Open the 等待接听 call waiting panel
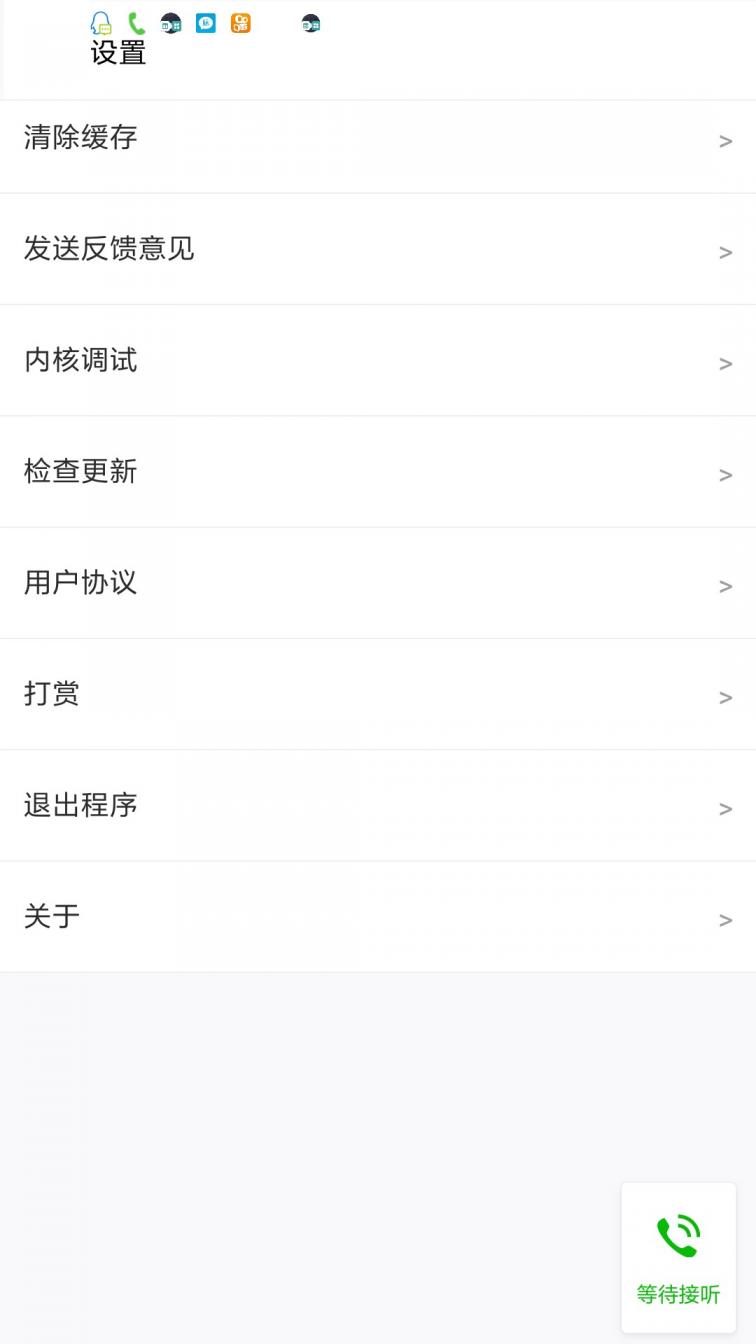The width and height of the screenshot is (756, 1344). coord(678,1256)
